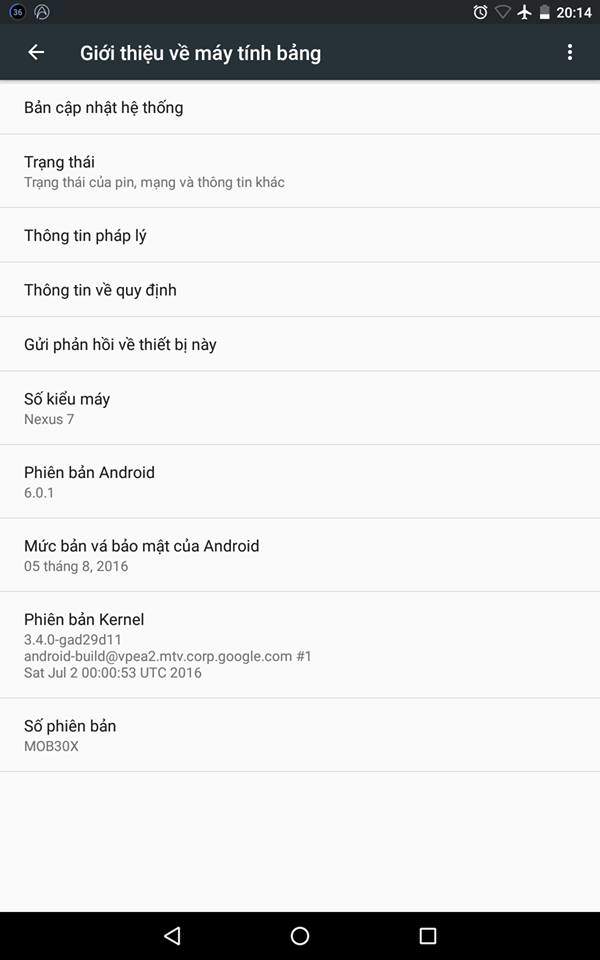Open Bản cập nhật hệ thống

point(300,108)
